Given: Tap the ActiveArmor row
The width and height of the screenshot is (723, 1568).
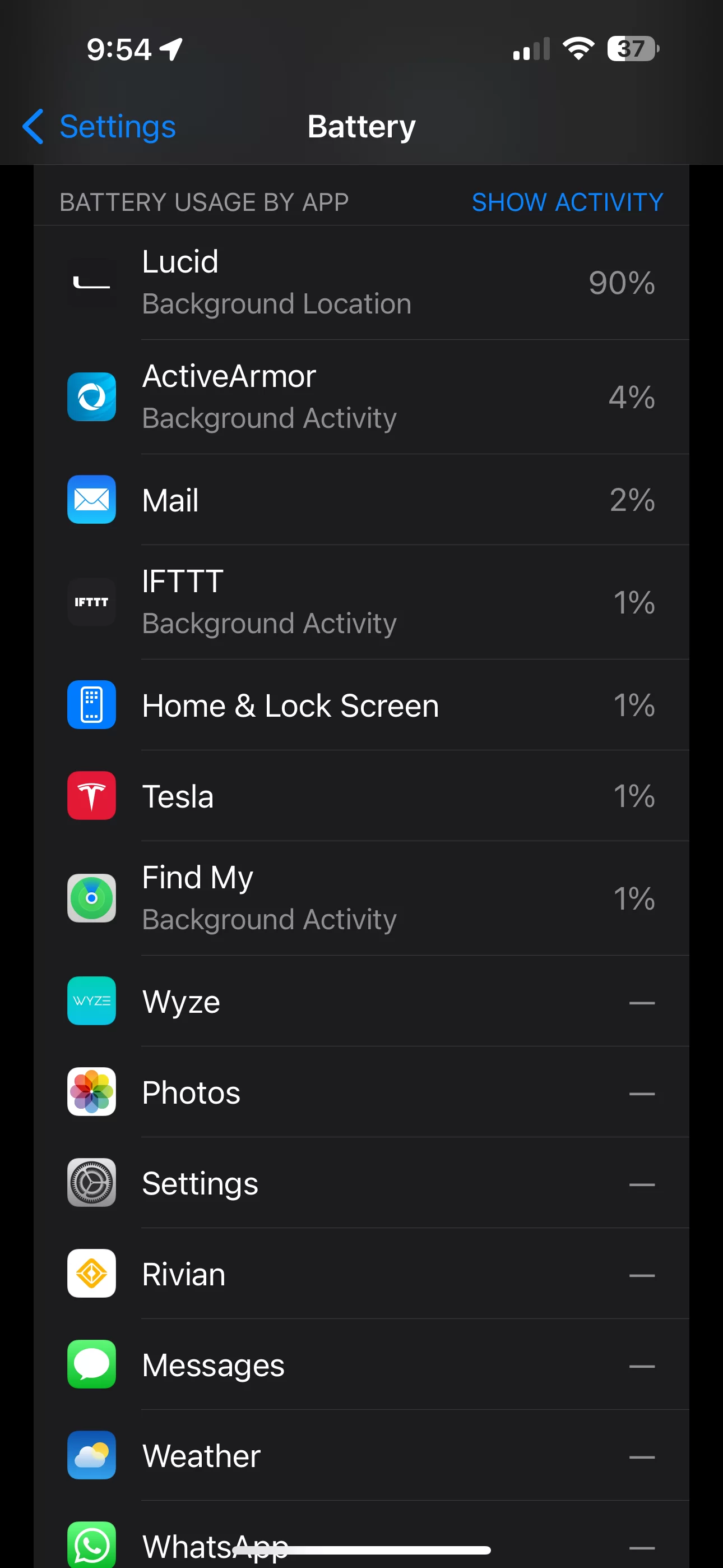Looking at the screenshot, I should click(x=361, y=397).
